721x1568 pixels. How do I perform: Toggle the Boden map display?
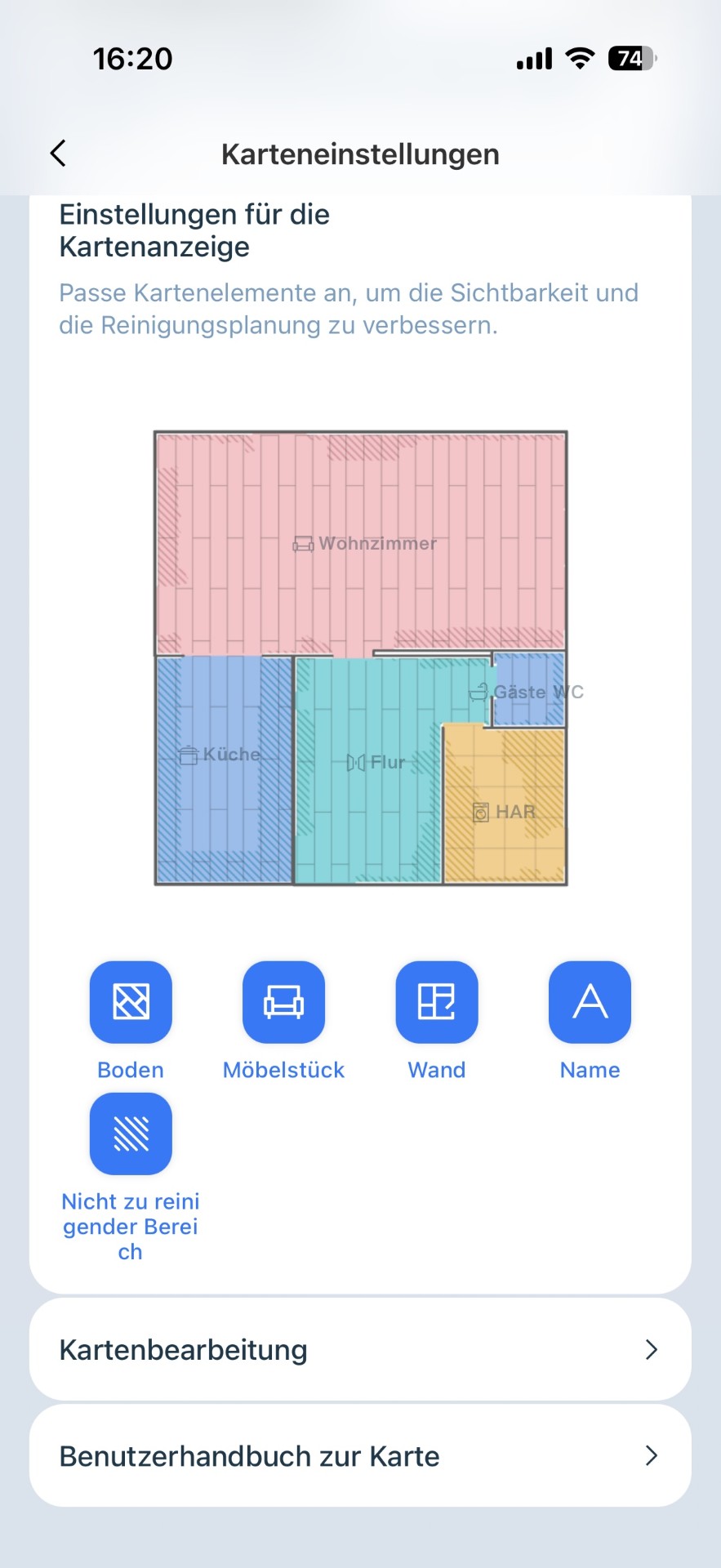coord(131,1002)
